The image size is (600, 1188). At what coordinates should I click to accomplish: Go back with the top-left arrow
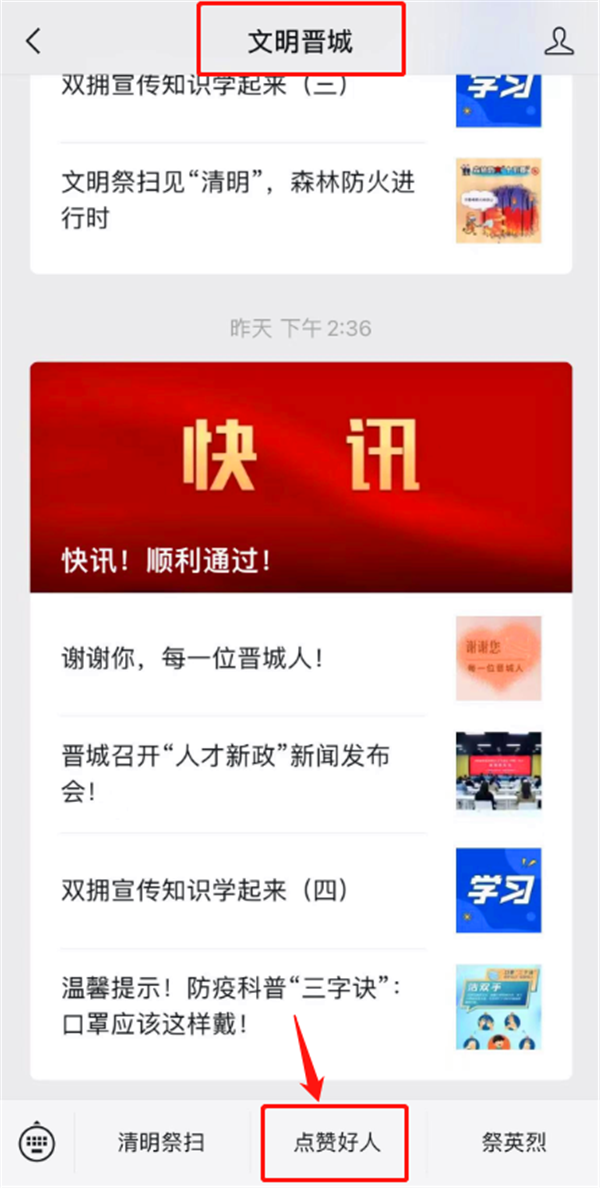tap(35, 41)
